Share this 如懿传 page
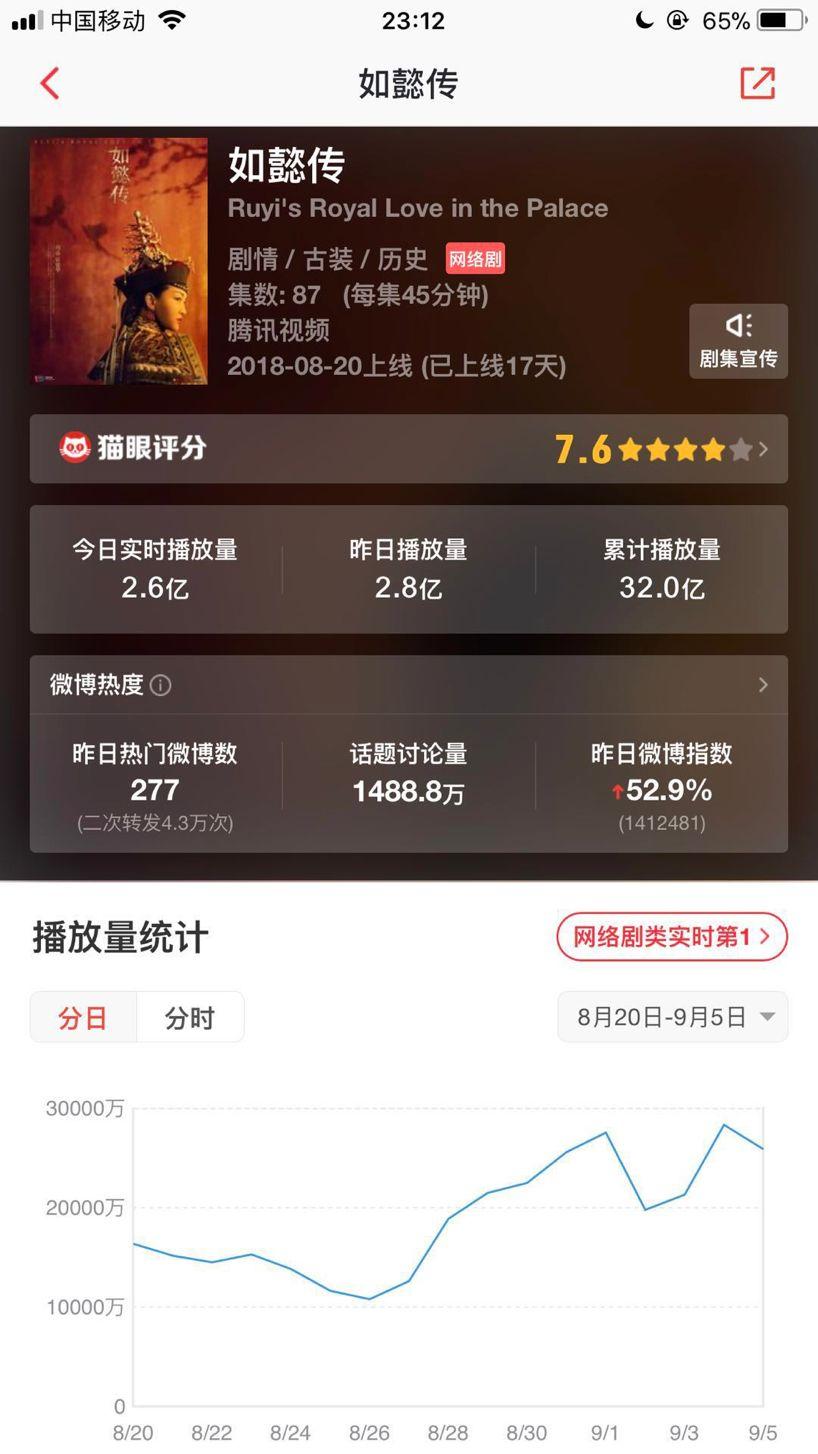This screenshot has height=1454, width=818. click(757, 83)
